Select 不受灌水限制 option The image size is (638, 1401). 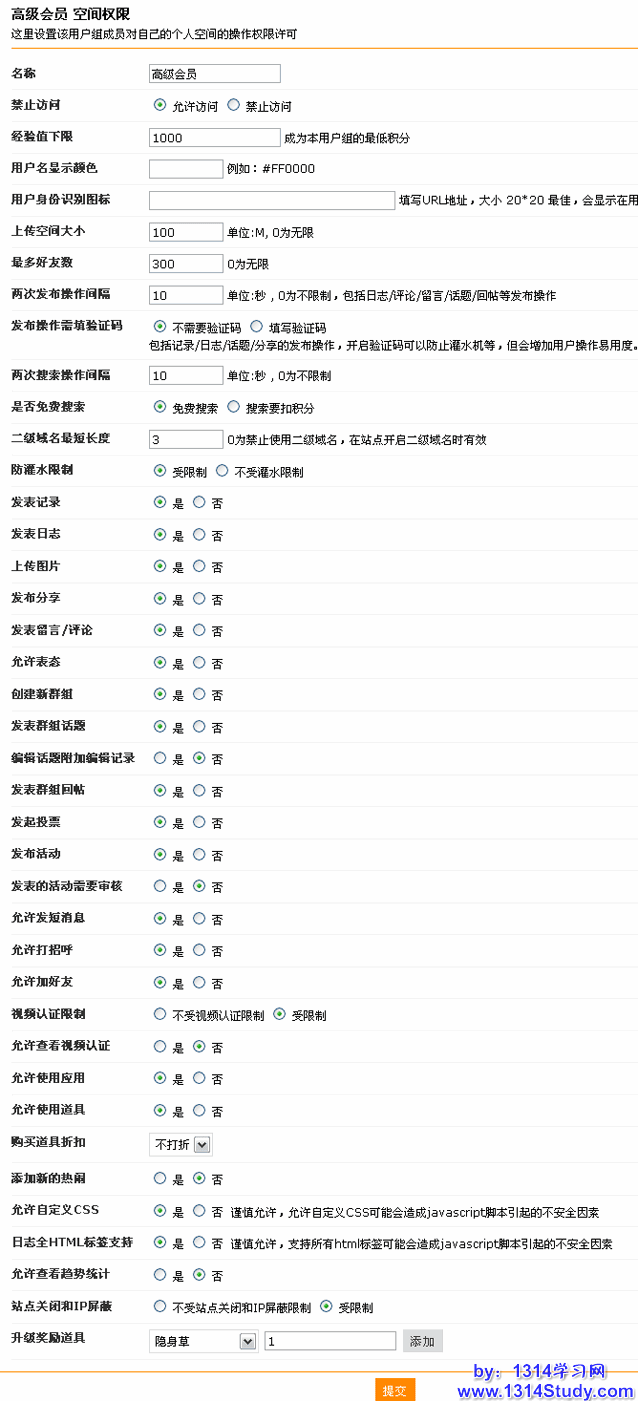click(222, 470)
